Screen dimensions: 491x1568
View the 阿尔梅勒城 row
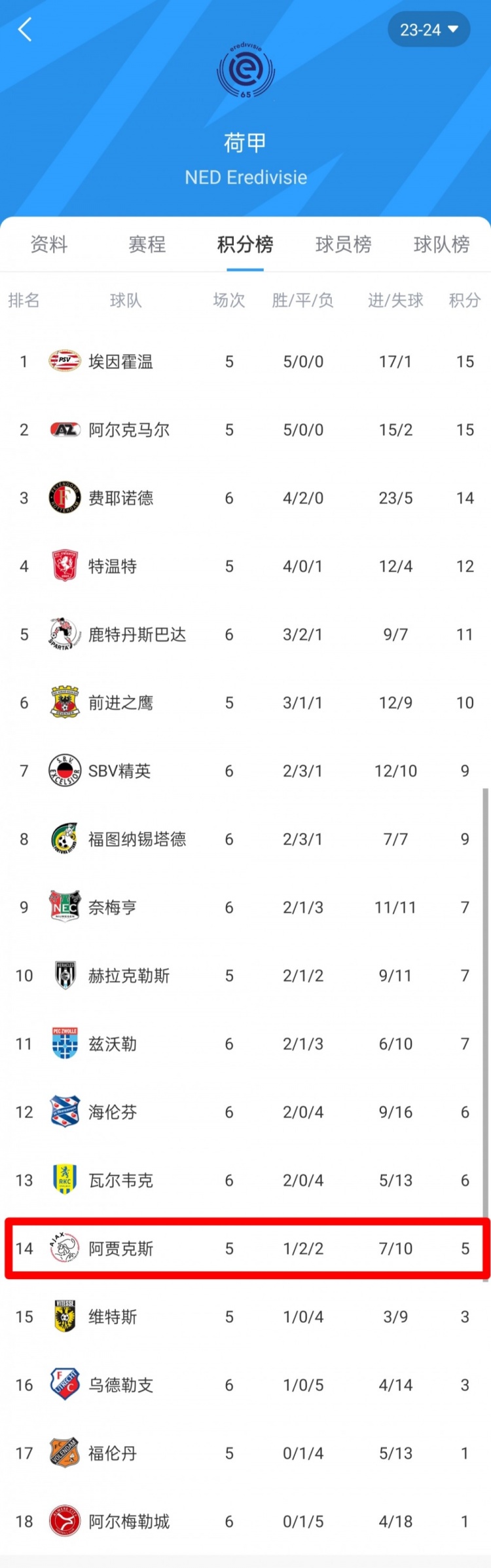(x=129, y=1521)
